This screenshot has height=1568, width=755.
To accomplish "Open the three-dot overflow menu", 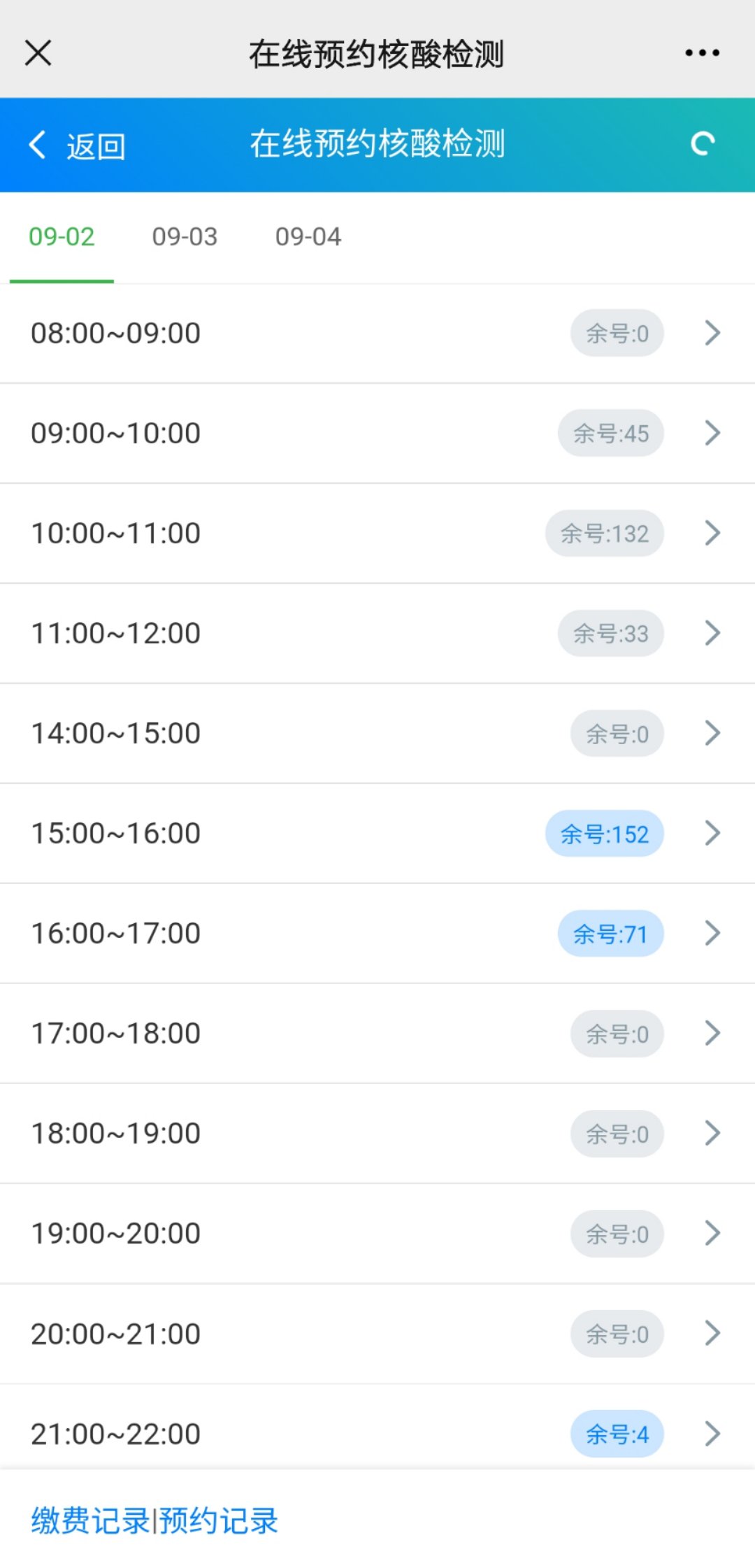I will coord(702,53).
